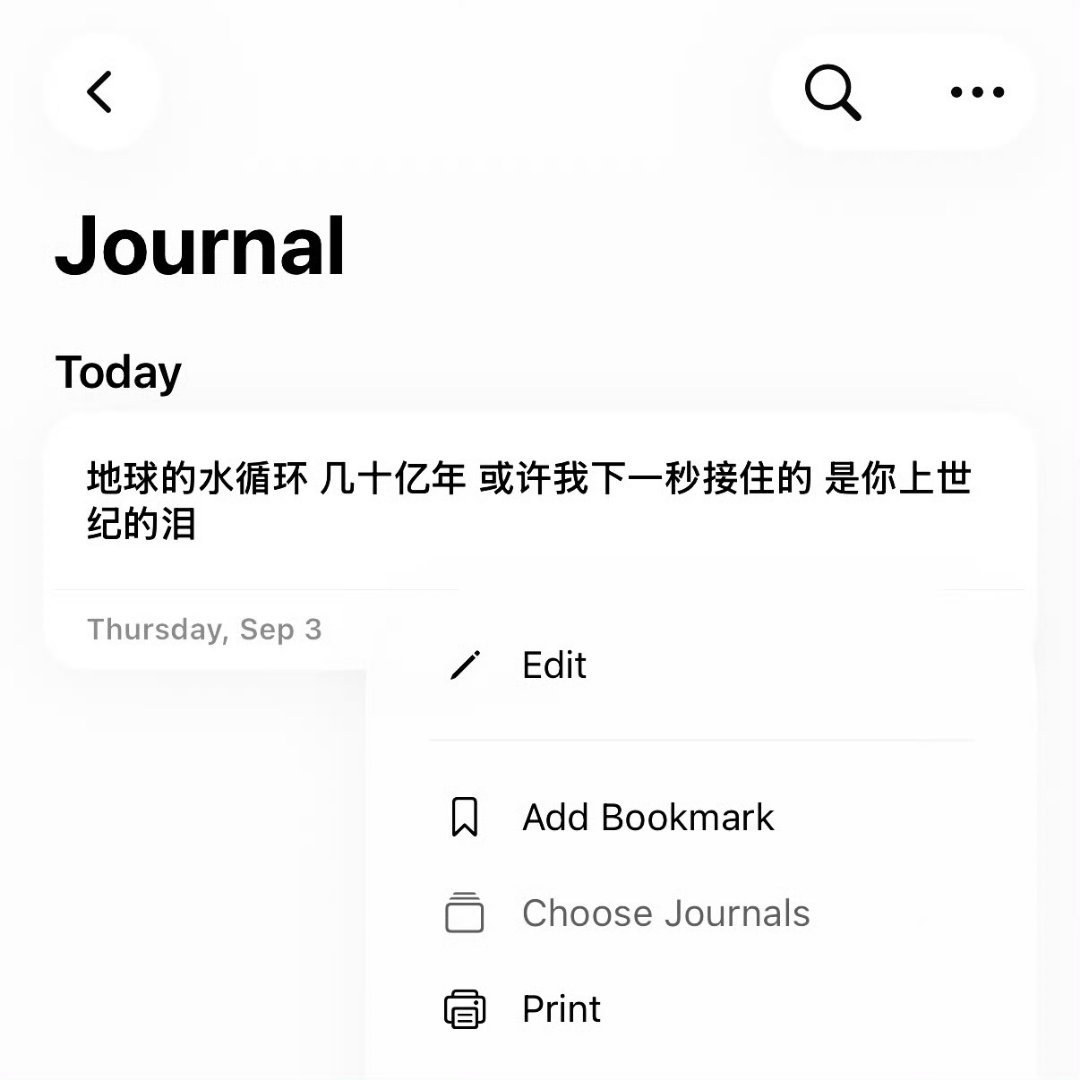This screenshot has height=1080, width=1080.
Task: Tap Print in the context menu
Action: pyautogui.click(x=701, y=1009)
